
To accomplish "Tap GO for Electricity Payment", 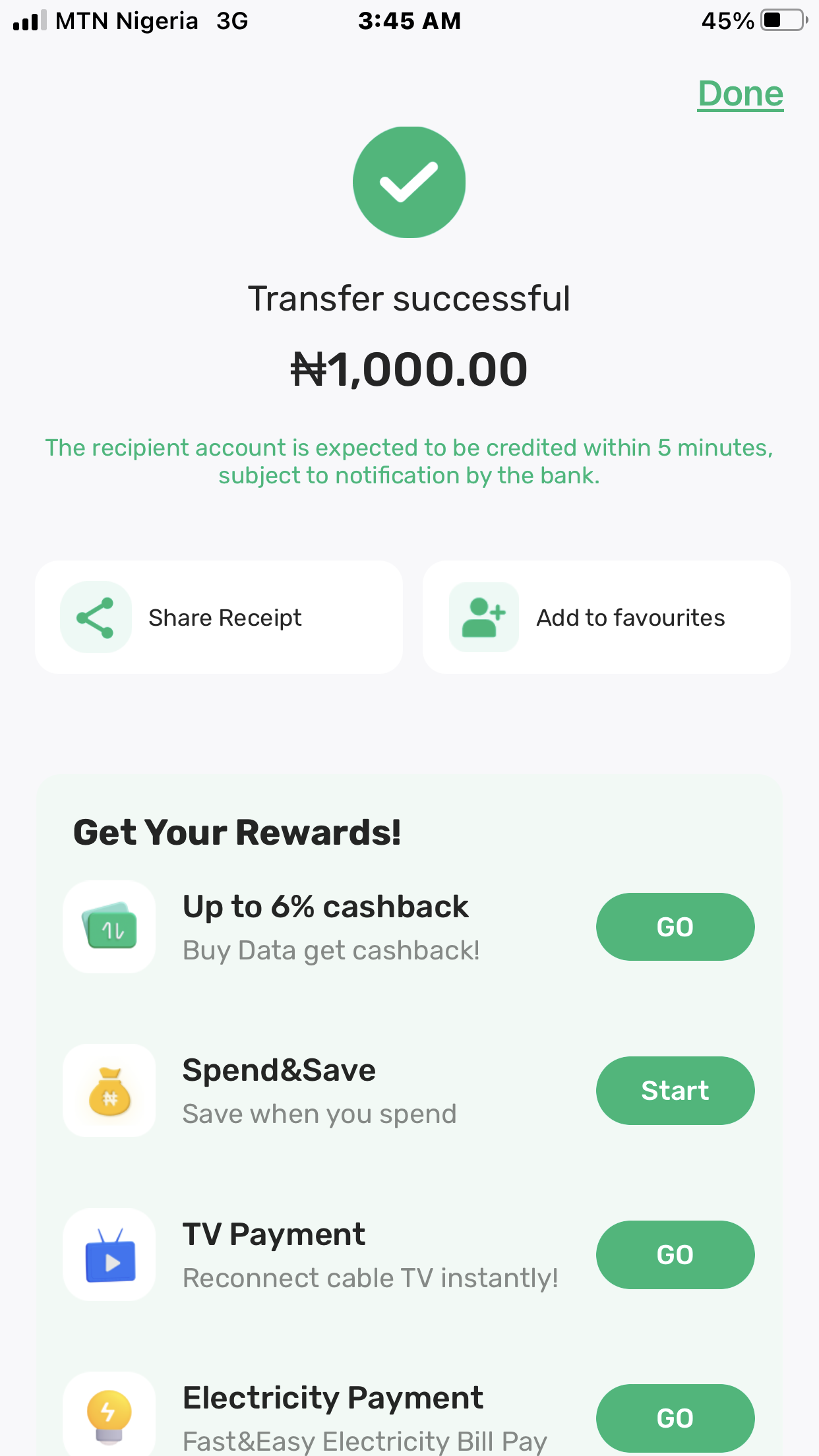I will [x=675, y=1418].
